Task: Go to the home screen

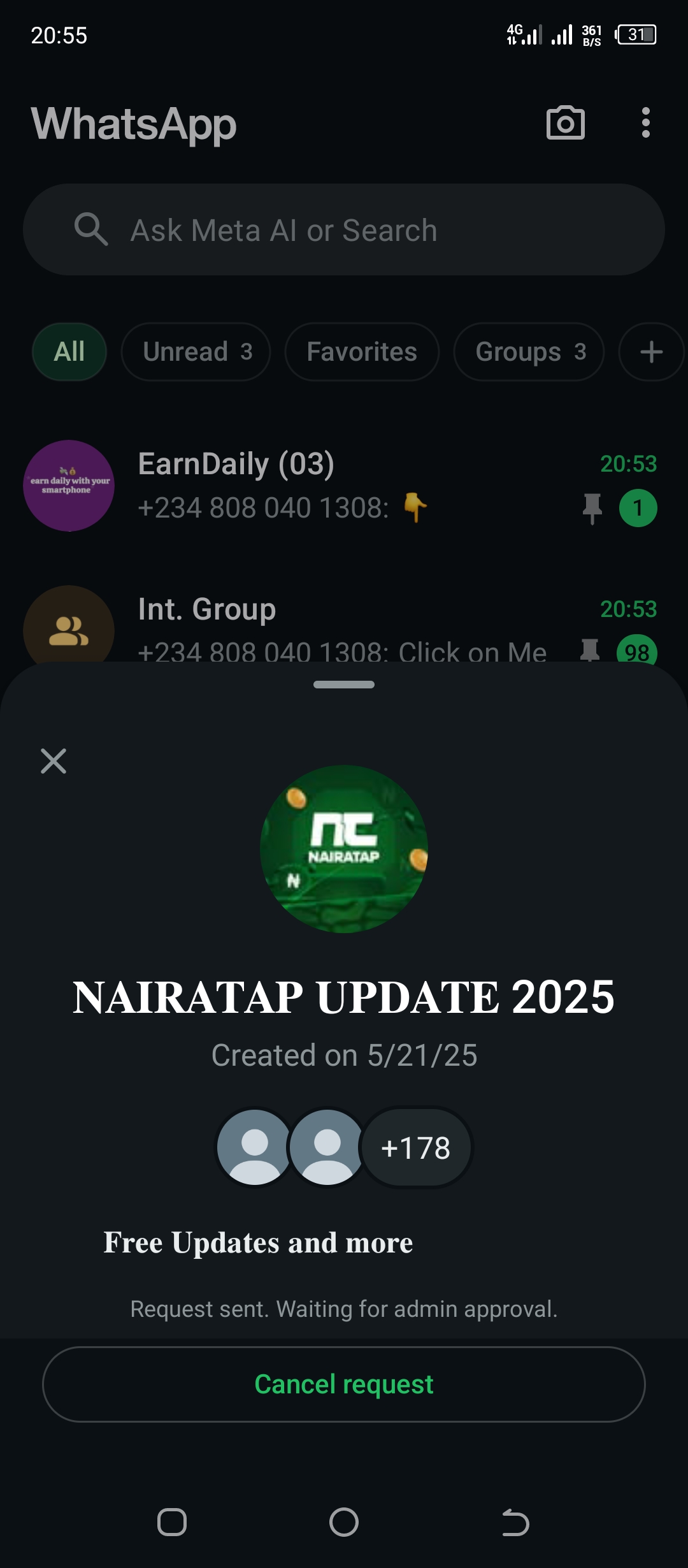Action: (x=344, y=1523)
